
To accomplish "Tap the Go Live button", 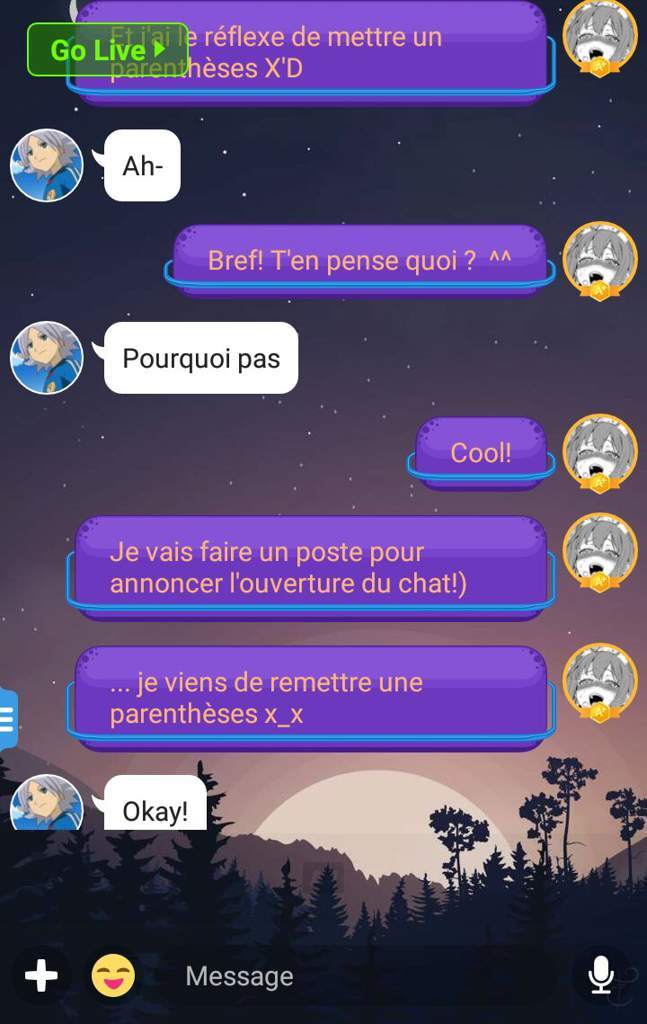I will point(107,49).
